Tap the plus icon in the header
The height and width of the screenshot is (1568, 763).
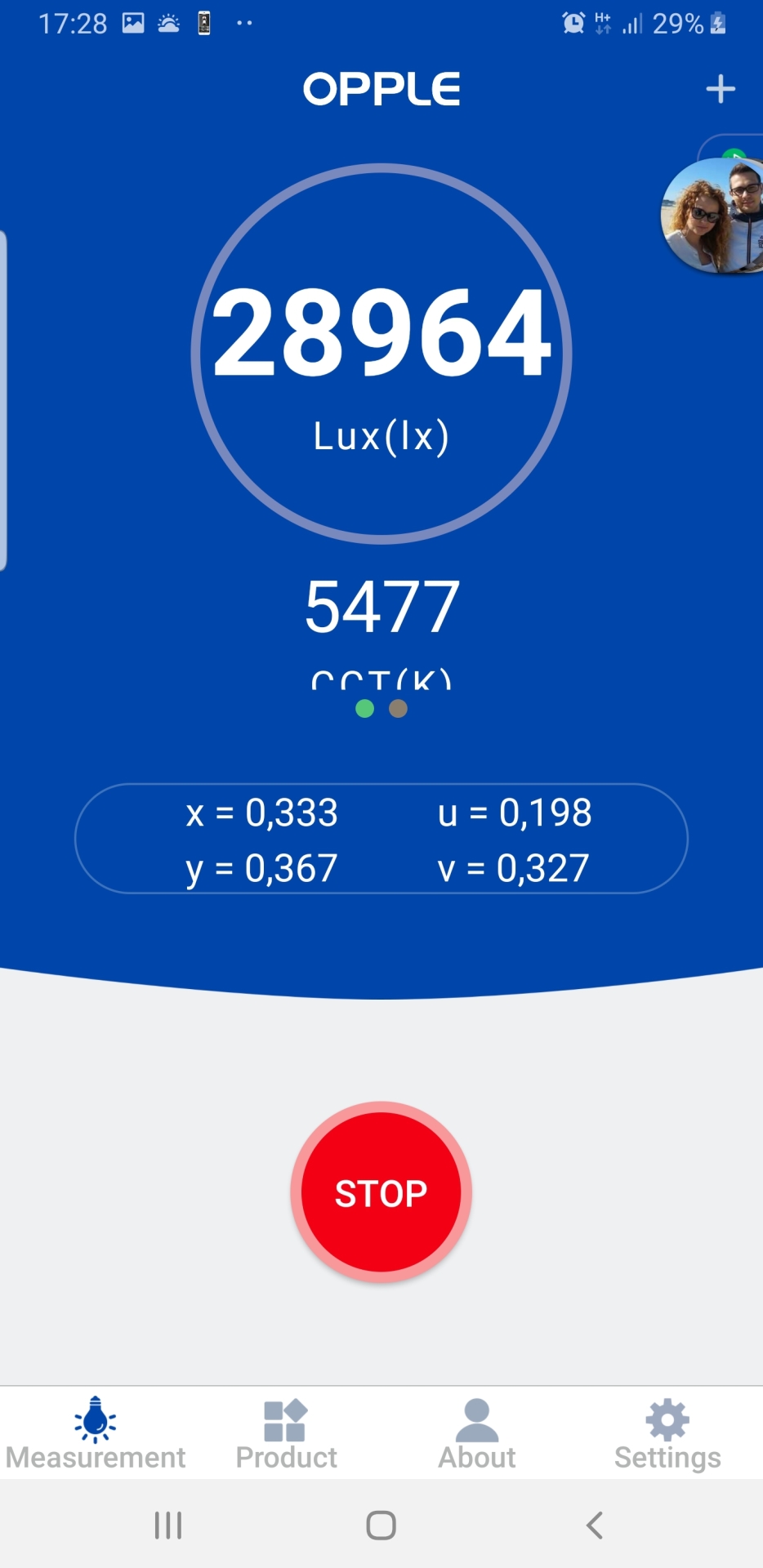click(x=720, y=89)
